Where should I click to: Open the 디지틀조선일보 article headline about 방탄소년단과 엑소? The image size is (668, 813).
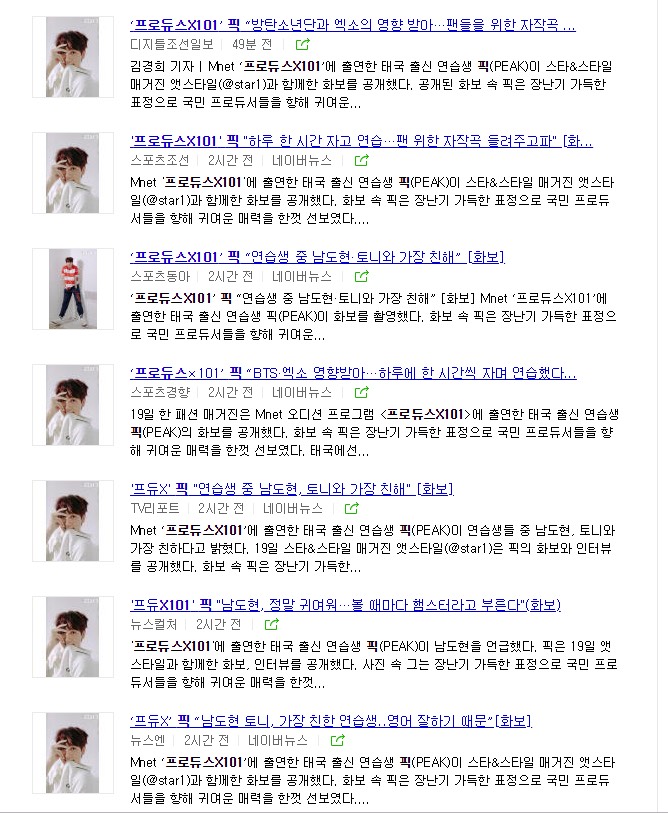tap(352, 25)
